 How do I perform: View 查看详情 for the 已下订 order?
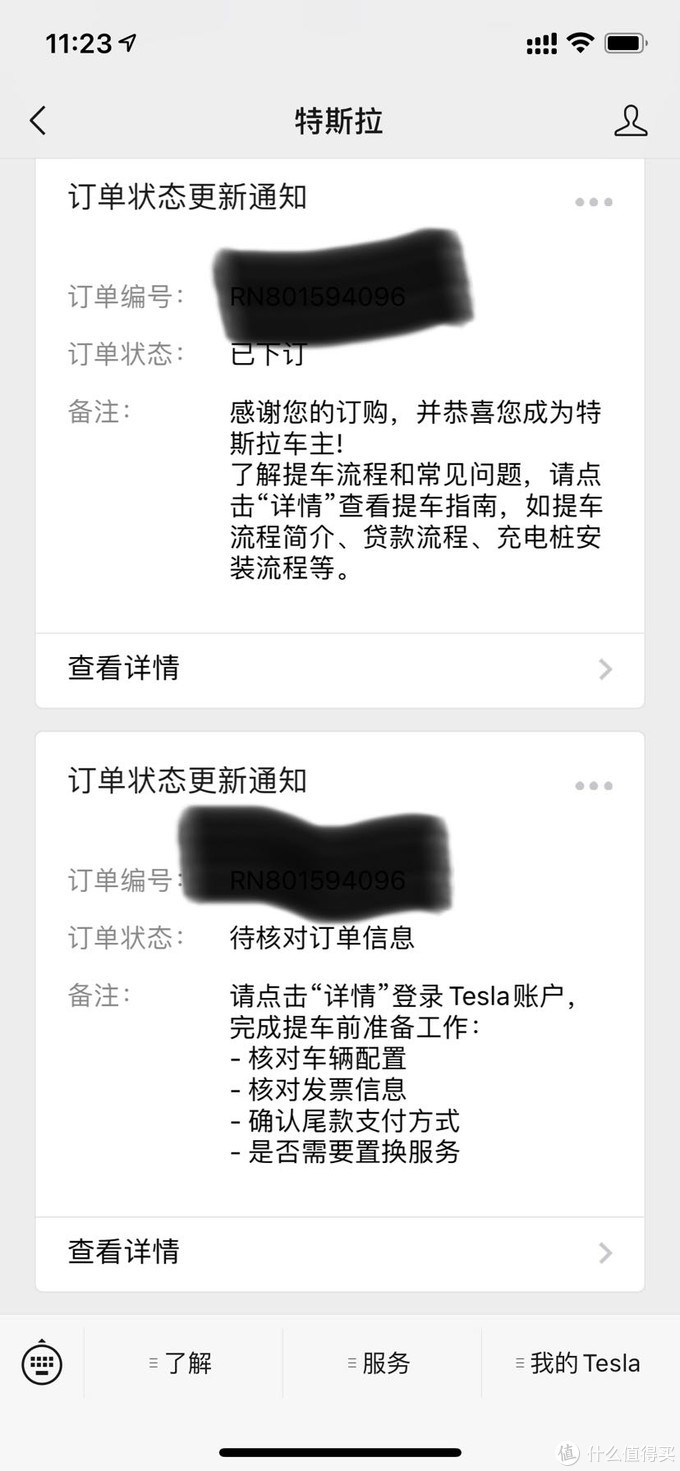[340, 669]
